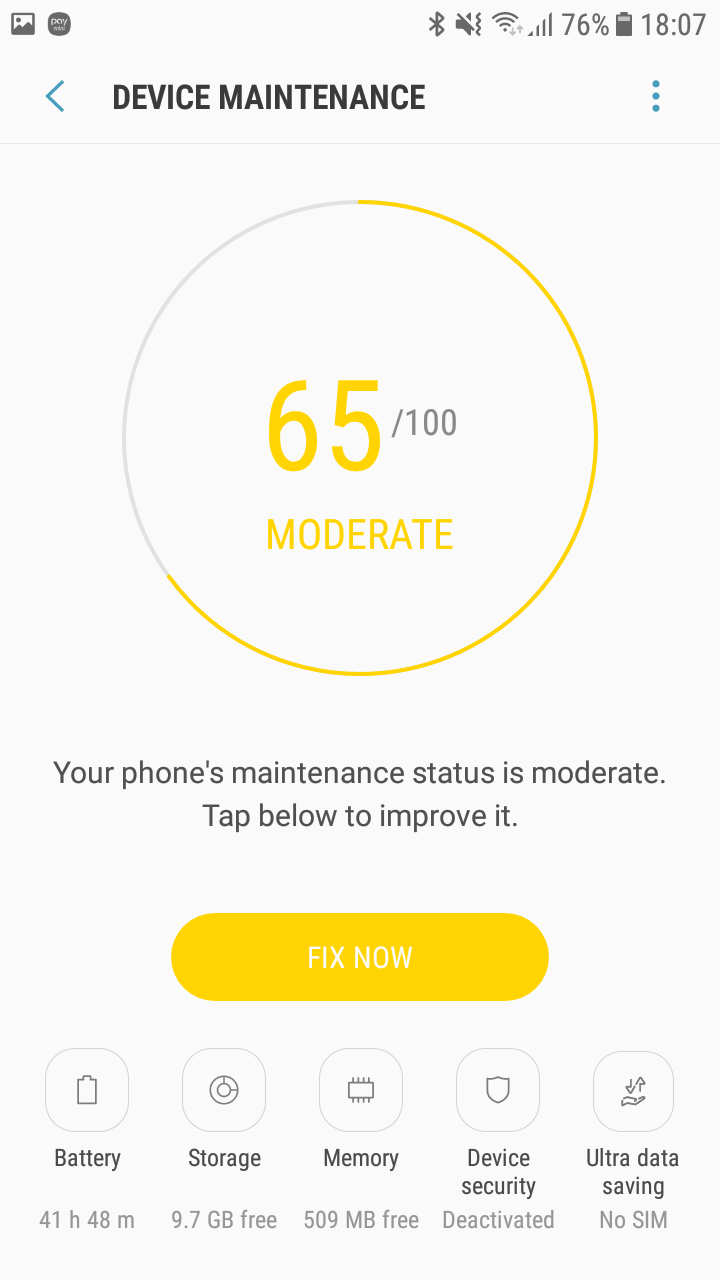720x1280 pixels.
Task: View Storage usage
Action: pos(224,1091)
